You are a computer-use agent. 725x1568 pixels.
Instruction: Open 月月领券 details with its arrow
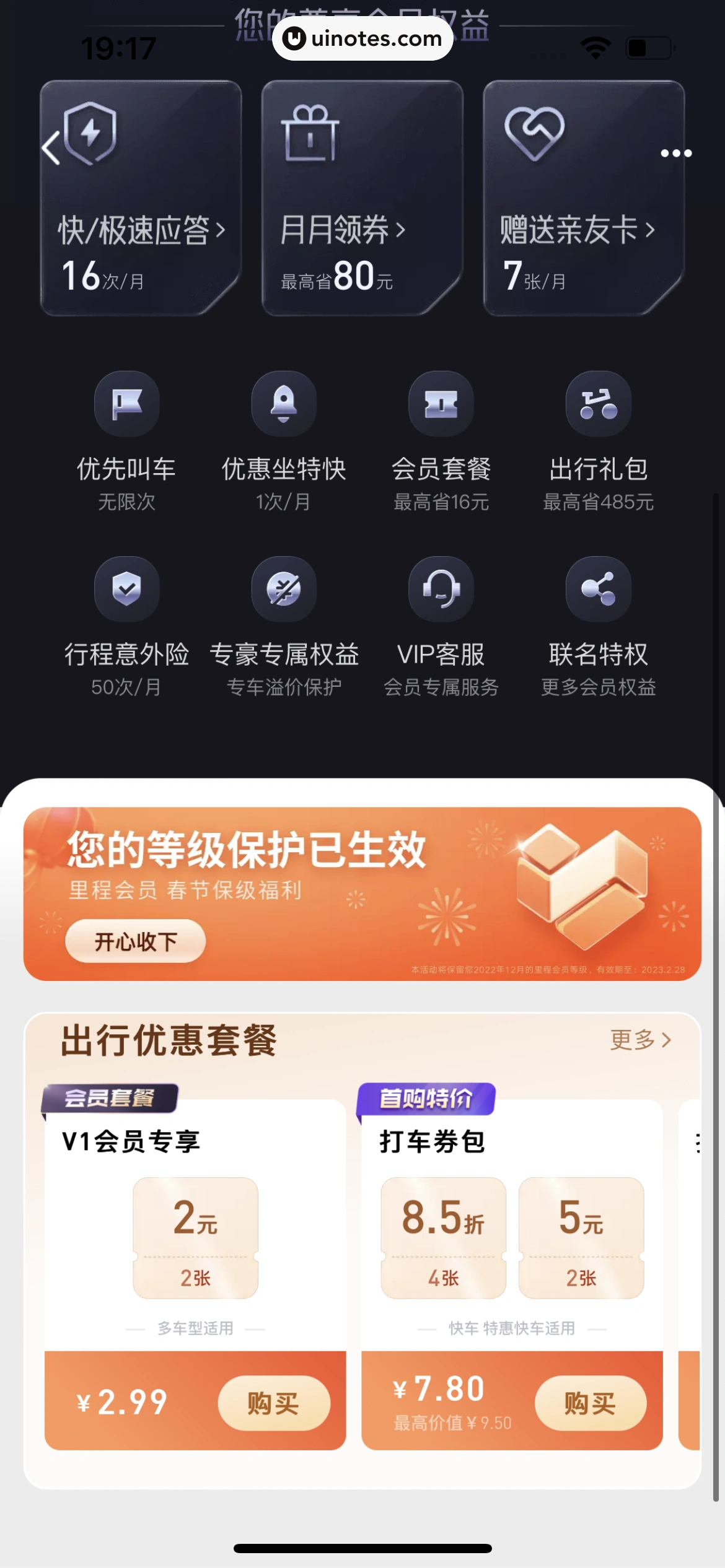400,230
